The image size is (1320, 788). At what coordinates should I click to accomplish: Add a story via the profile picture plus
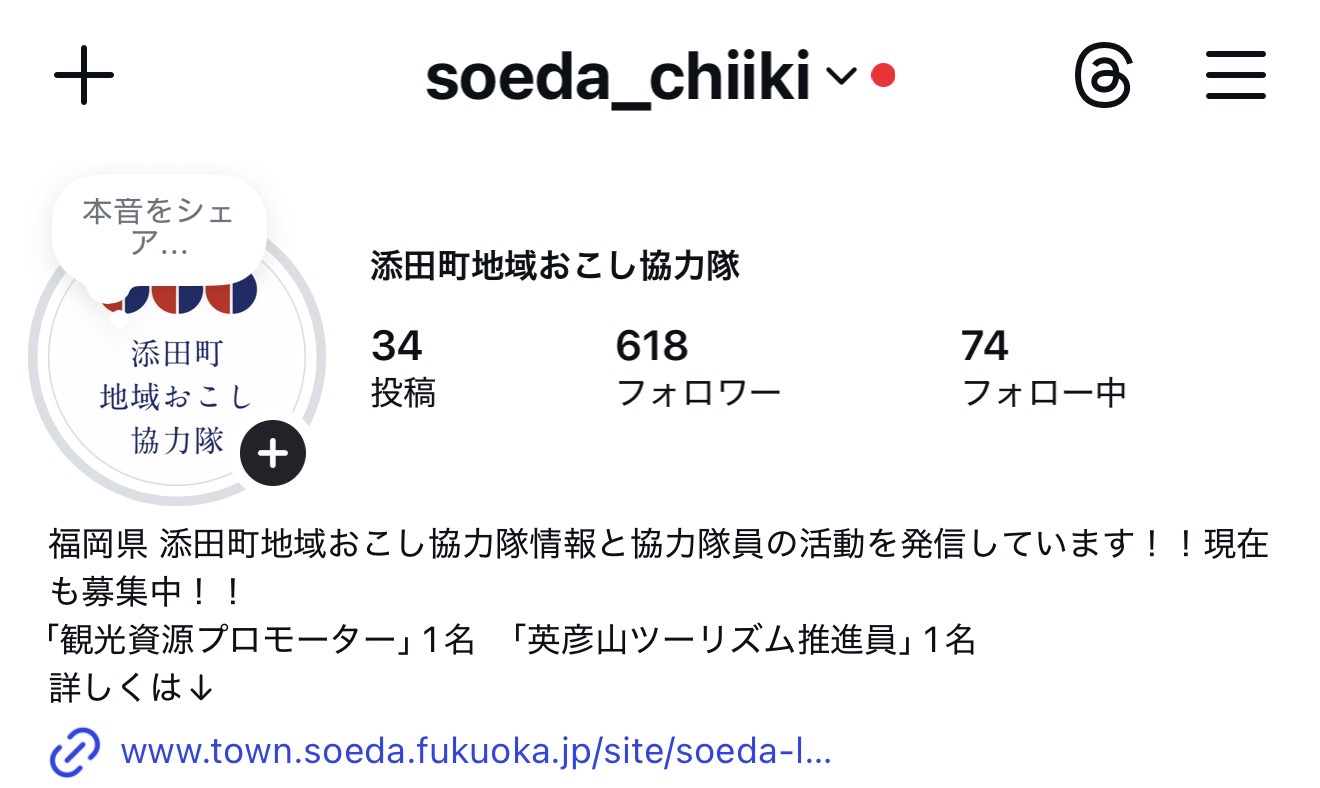tap(273, 454)
